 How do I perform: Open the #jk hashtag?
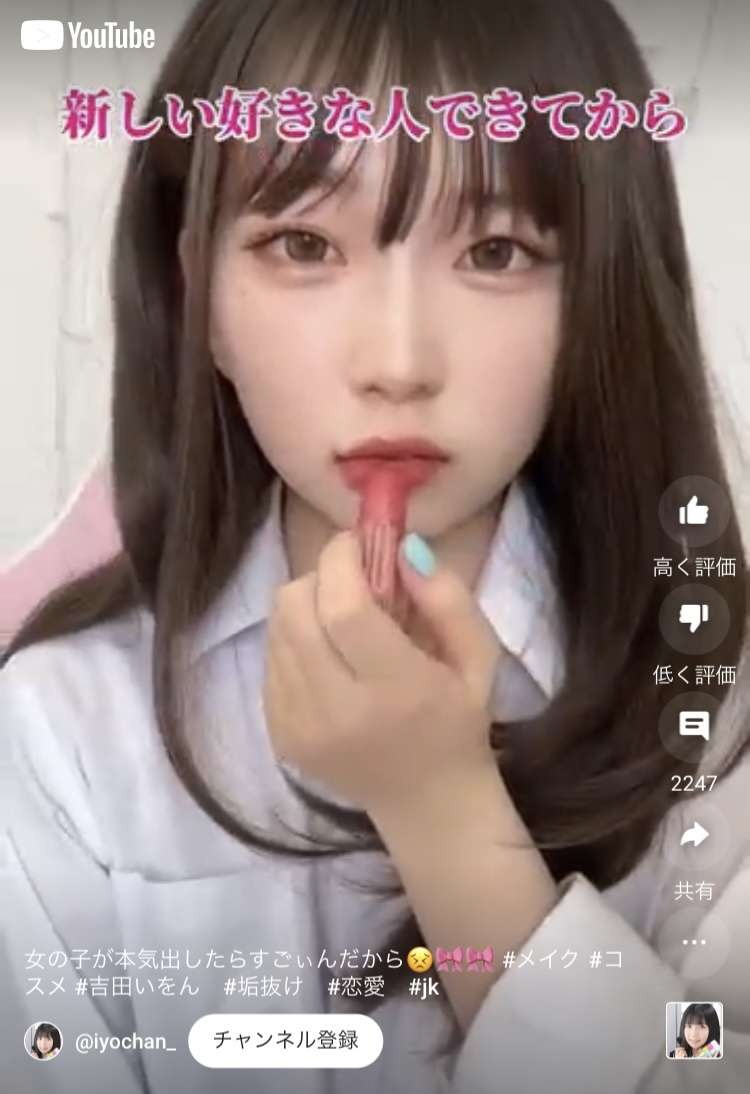click(x=424, y=987)
